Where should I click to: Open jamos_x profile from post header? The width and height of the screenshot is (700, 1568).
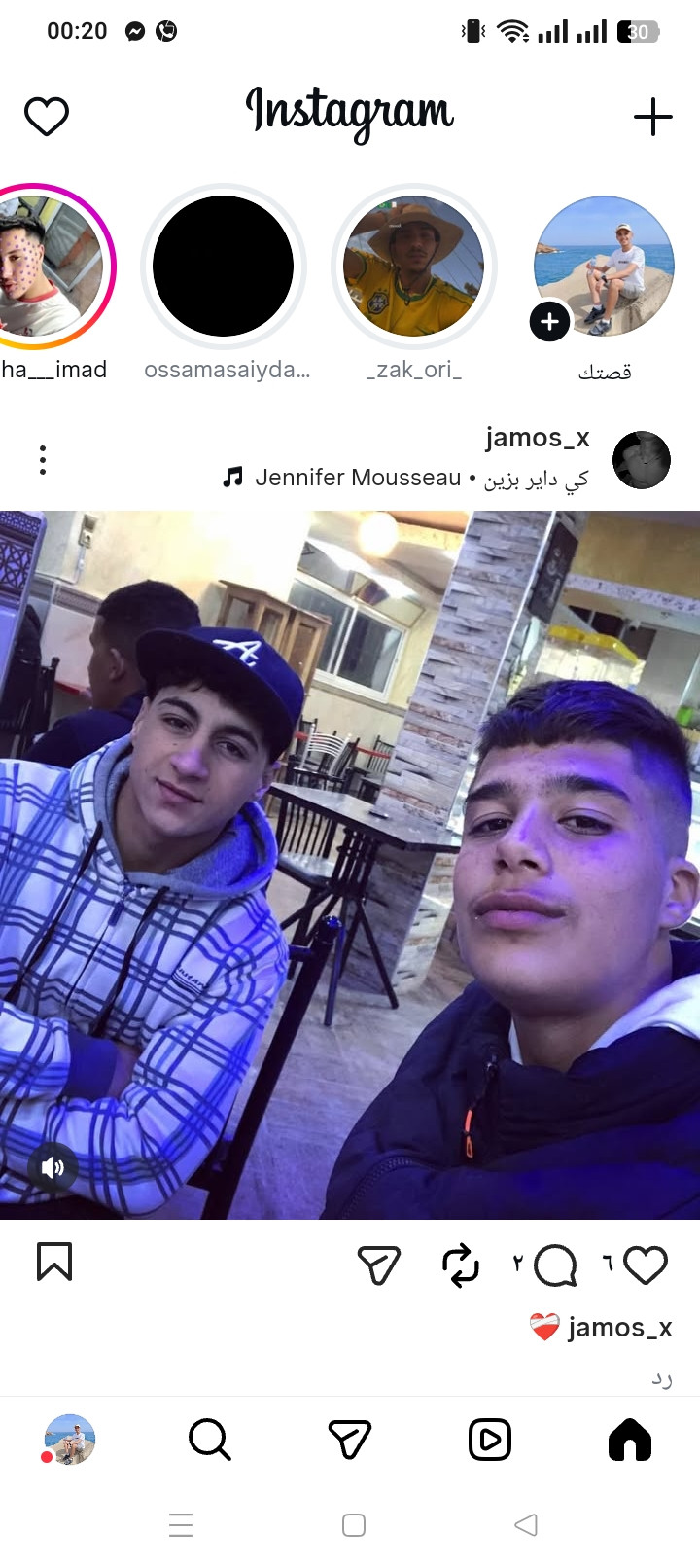click(642, 459)
